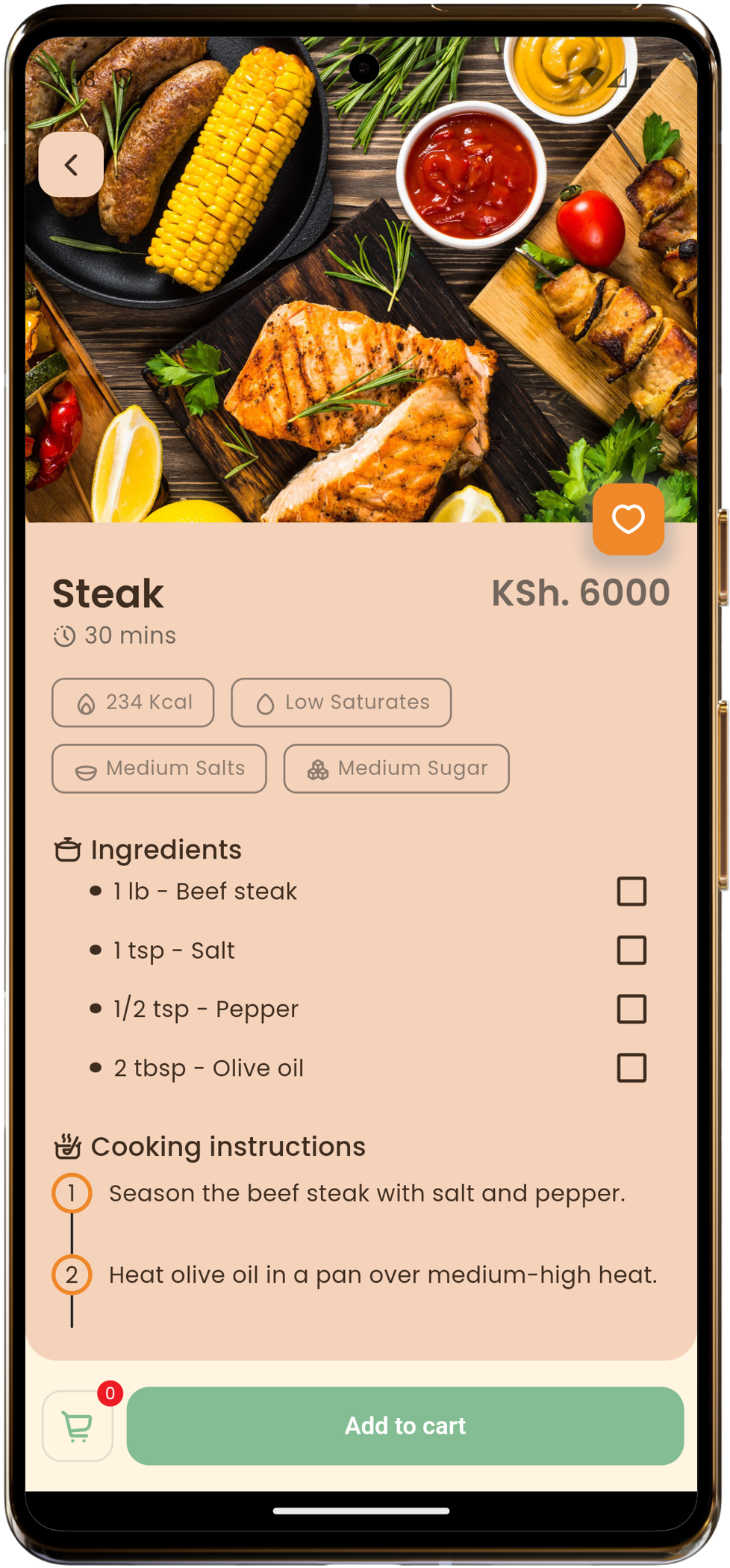Tap Add to cart button
This screenshot has width=730, height=1568.
tap(405, 1426)
